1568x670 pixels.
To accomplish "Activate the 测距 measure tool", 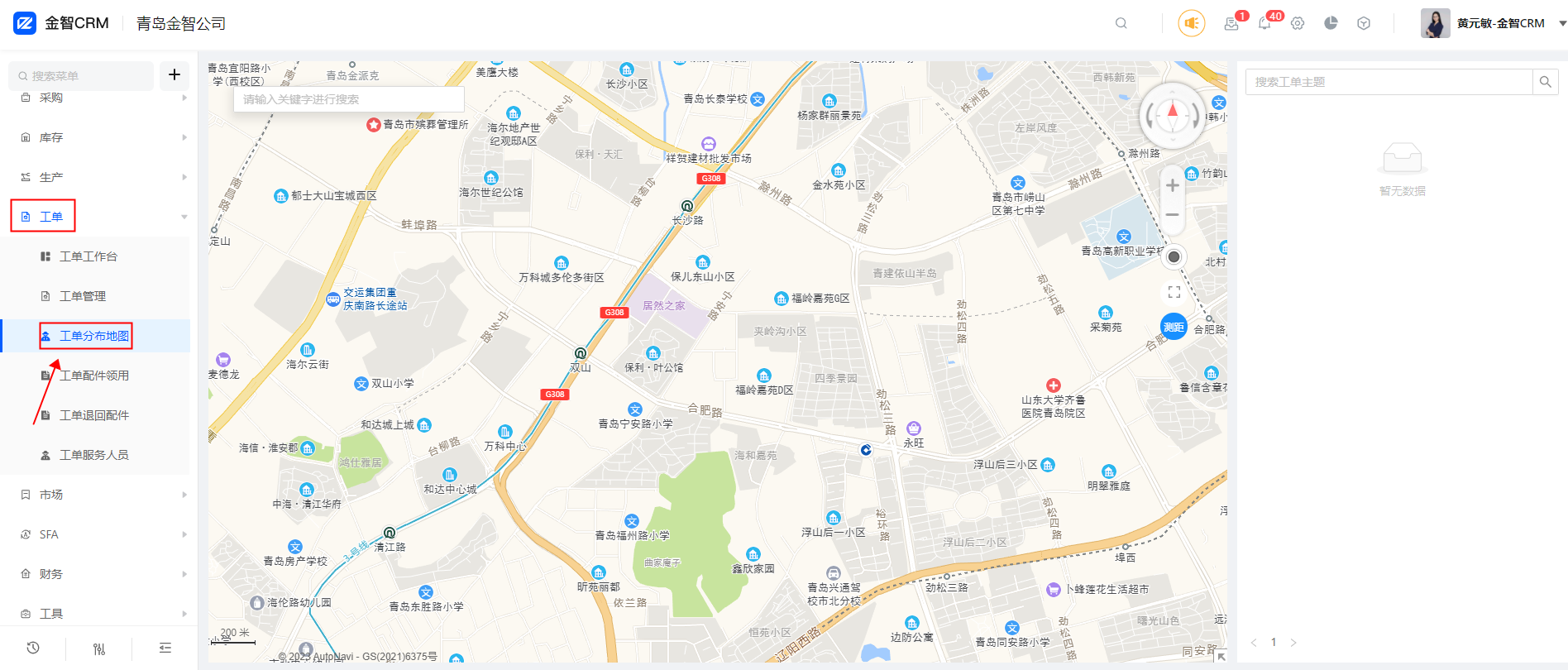I will coord(1174,327).
